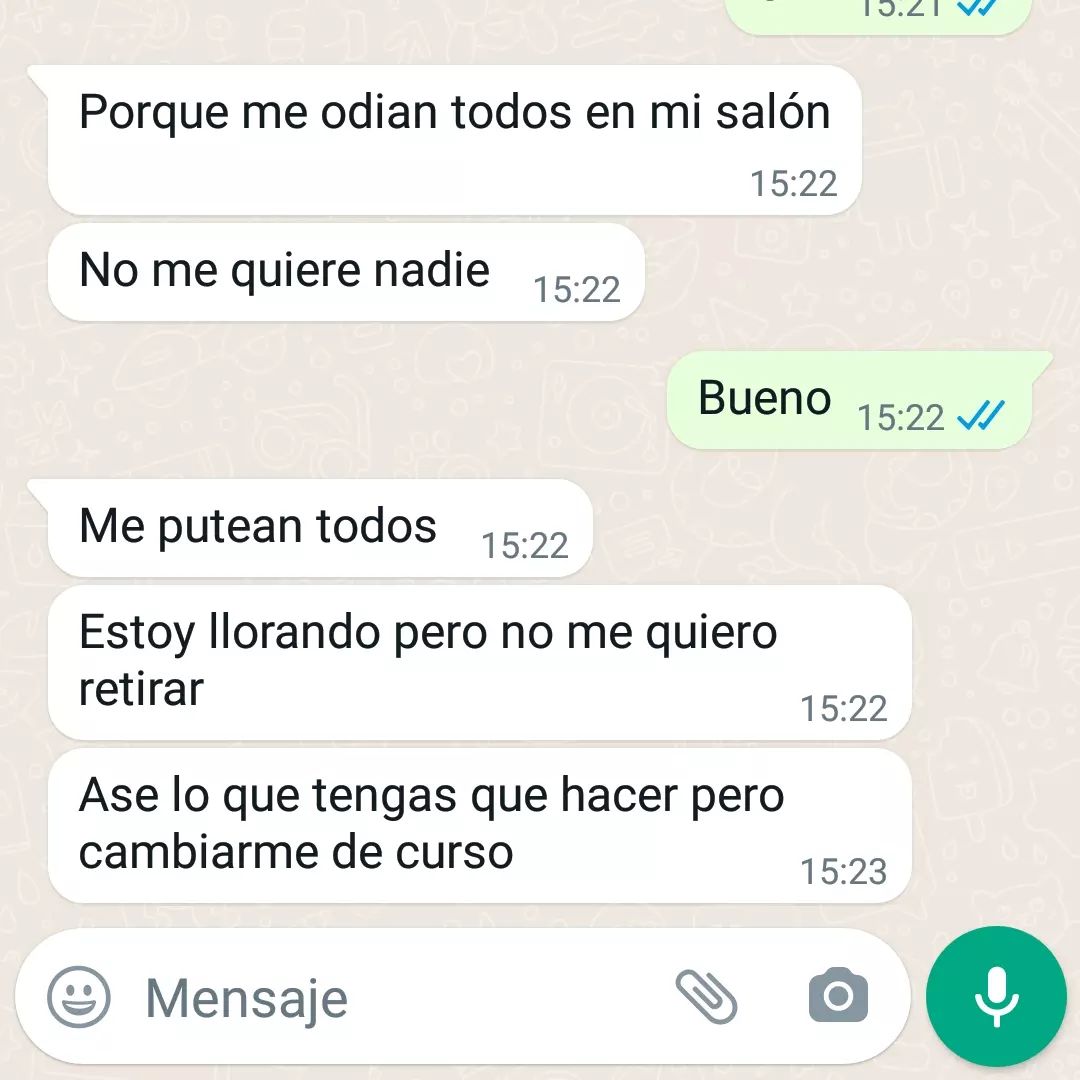Open the emoji picker
The height and width of the screenshot is (1080, 1080).
click(79, 997)
